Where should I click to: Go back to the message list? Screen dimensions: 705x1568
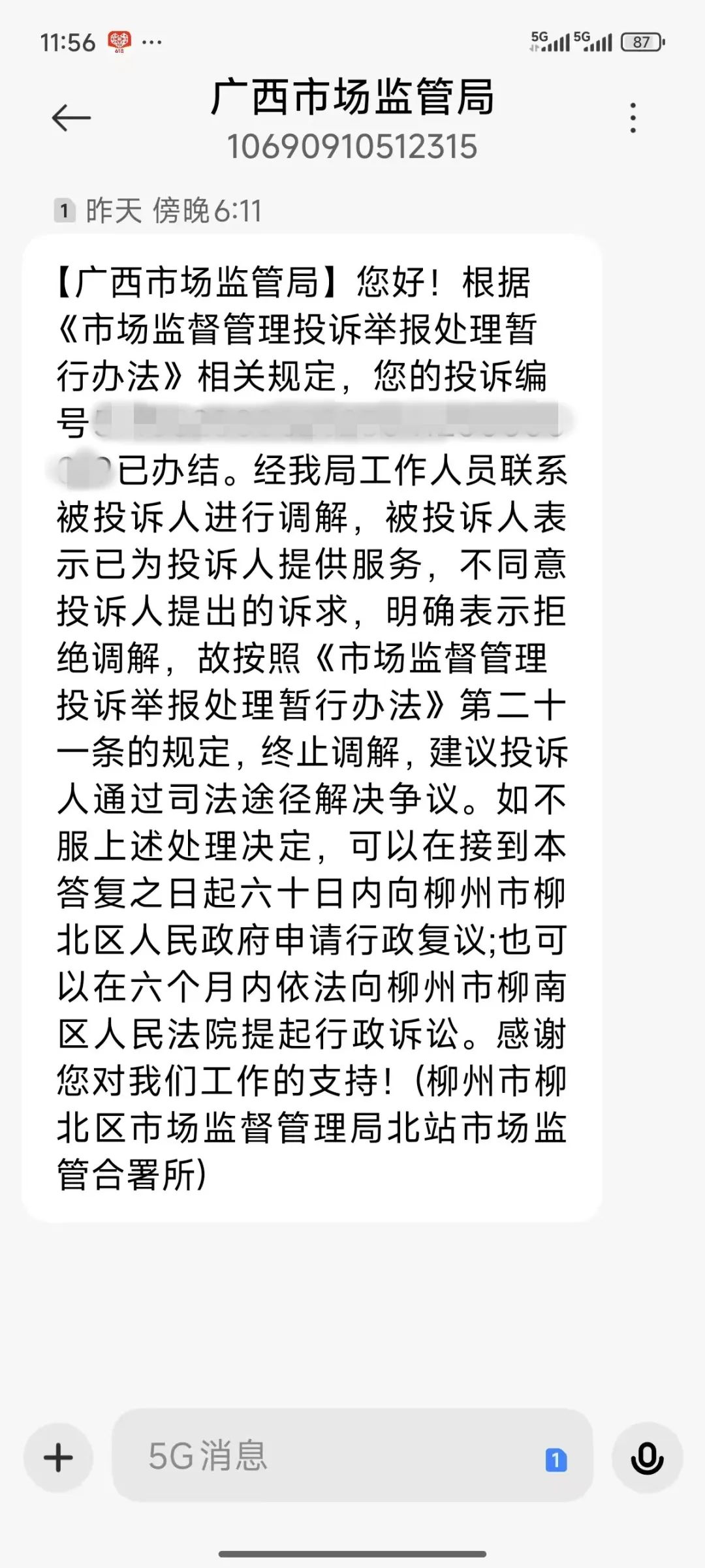coord(70,118)
